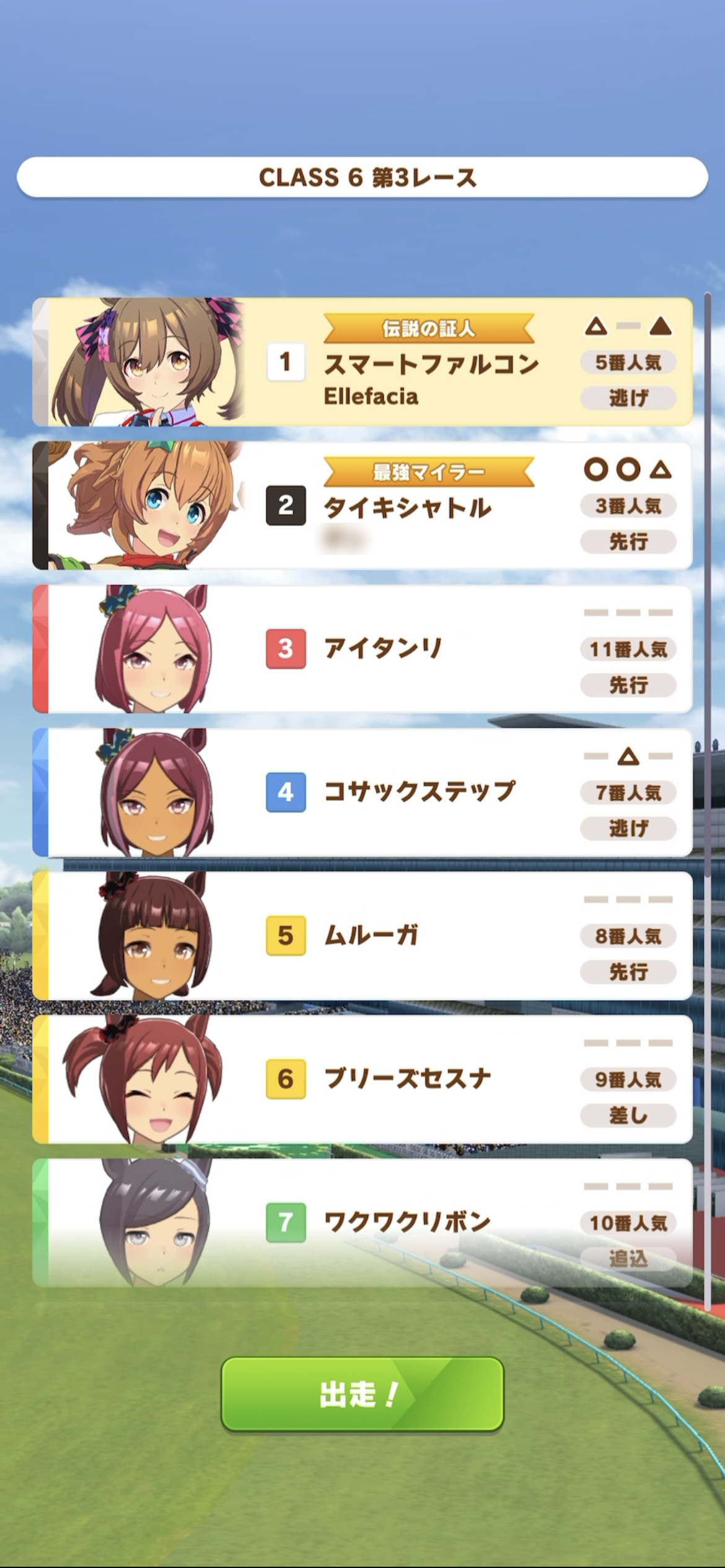Select entry 6 ブリーズセスナ
Viewport: 725px width, 1568px height.
coord(362,1079)
